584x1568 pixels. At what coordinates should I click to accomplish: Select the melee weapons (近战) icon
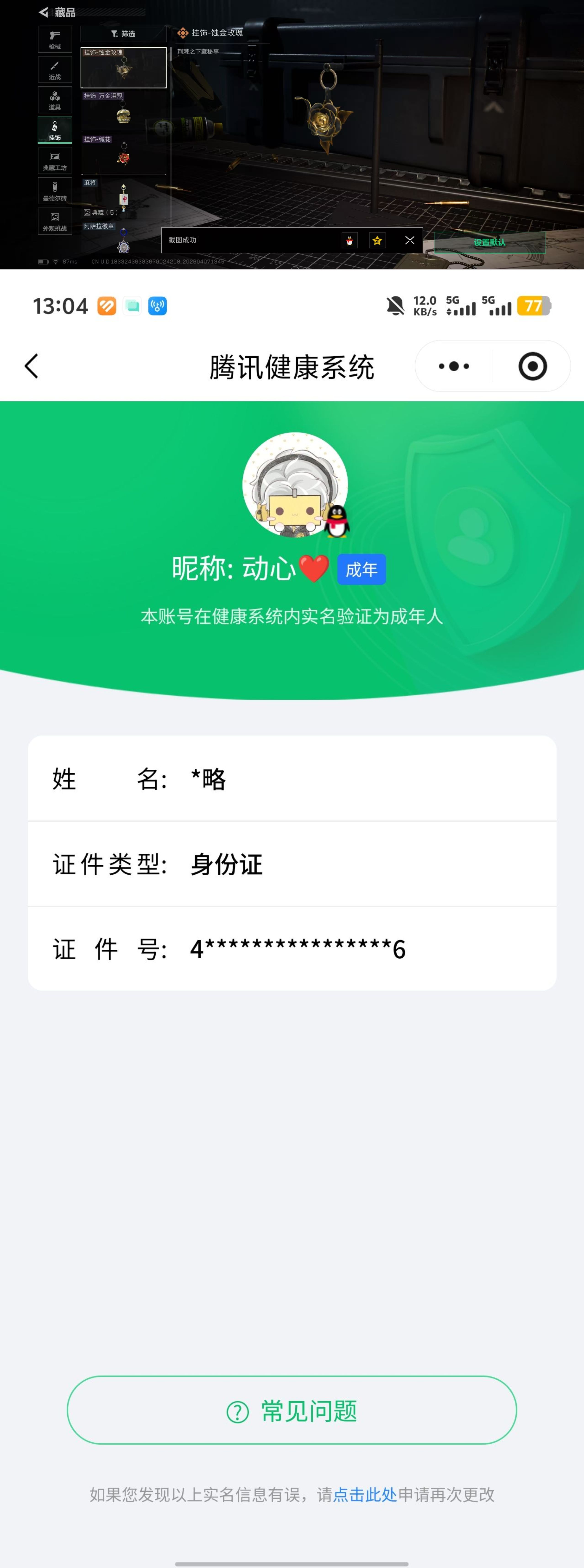(x=55, y=69)
